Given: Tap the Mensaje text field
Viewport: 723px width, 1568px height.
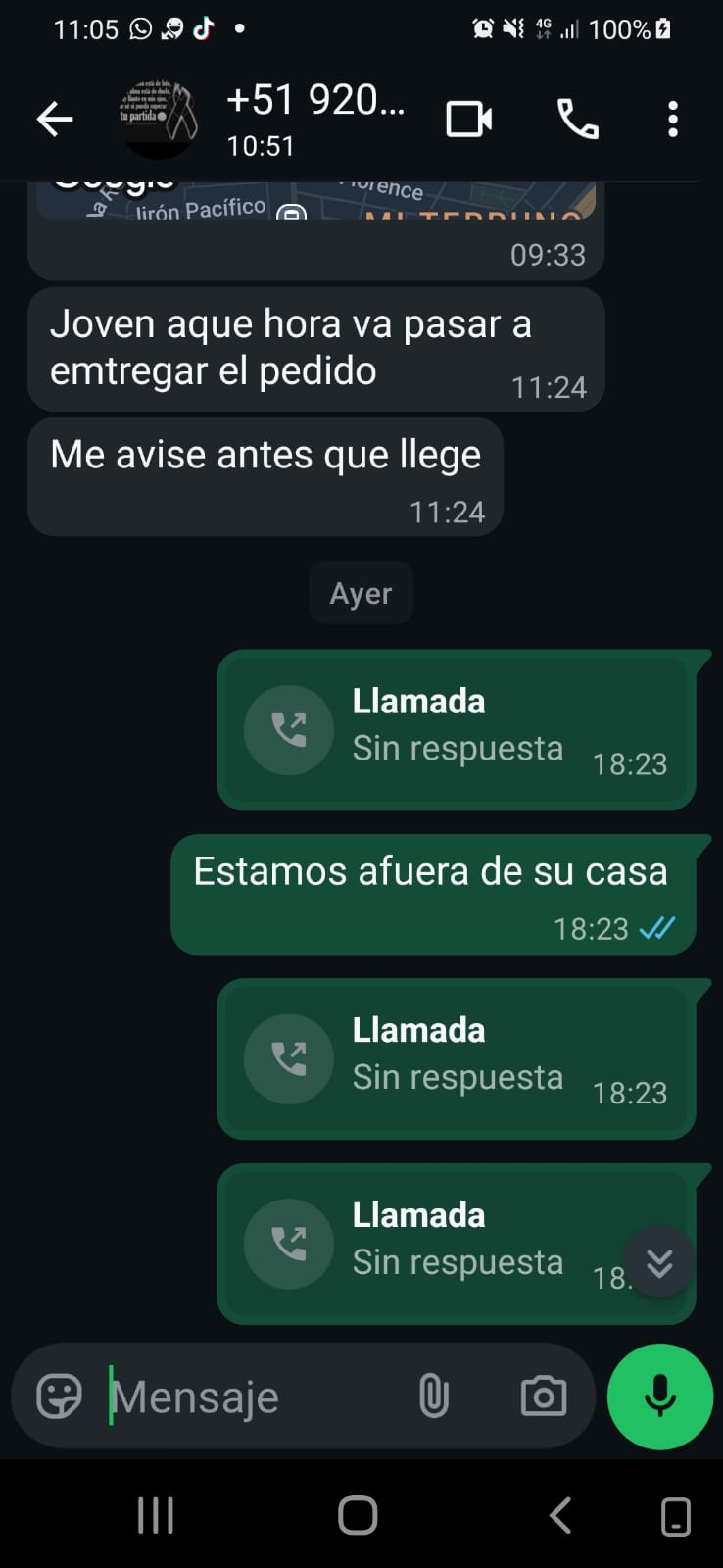Looking at the screenshot, I should click(x=245, y=1396).
